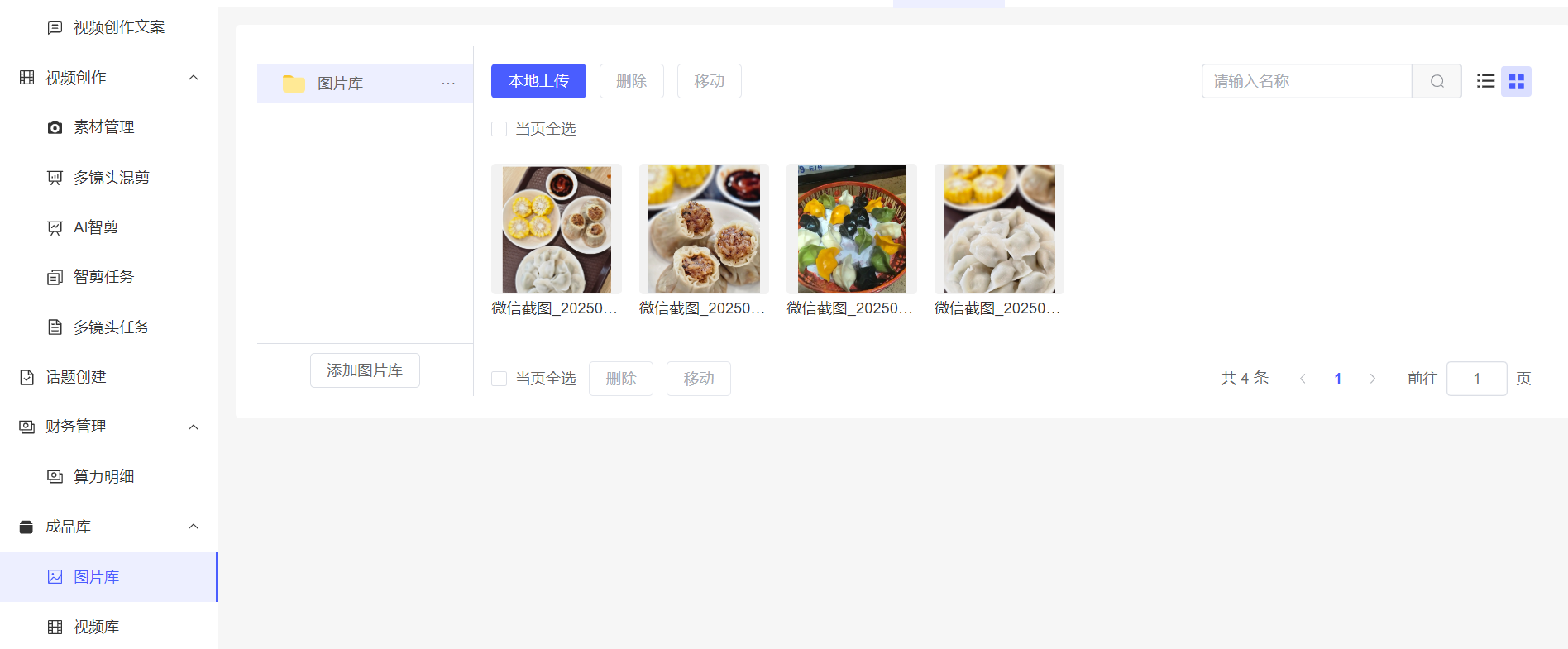Open 素材管理 in the sidebar

click(103, 127)
